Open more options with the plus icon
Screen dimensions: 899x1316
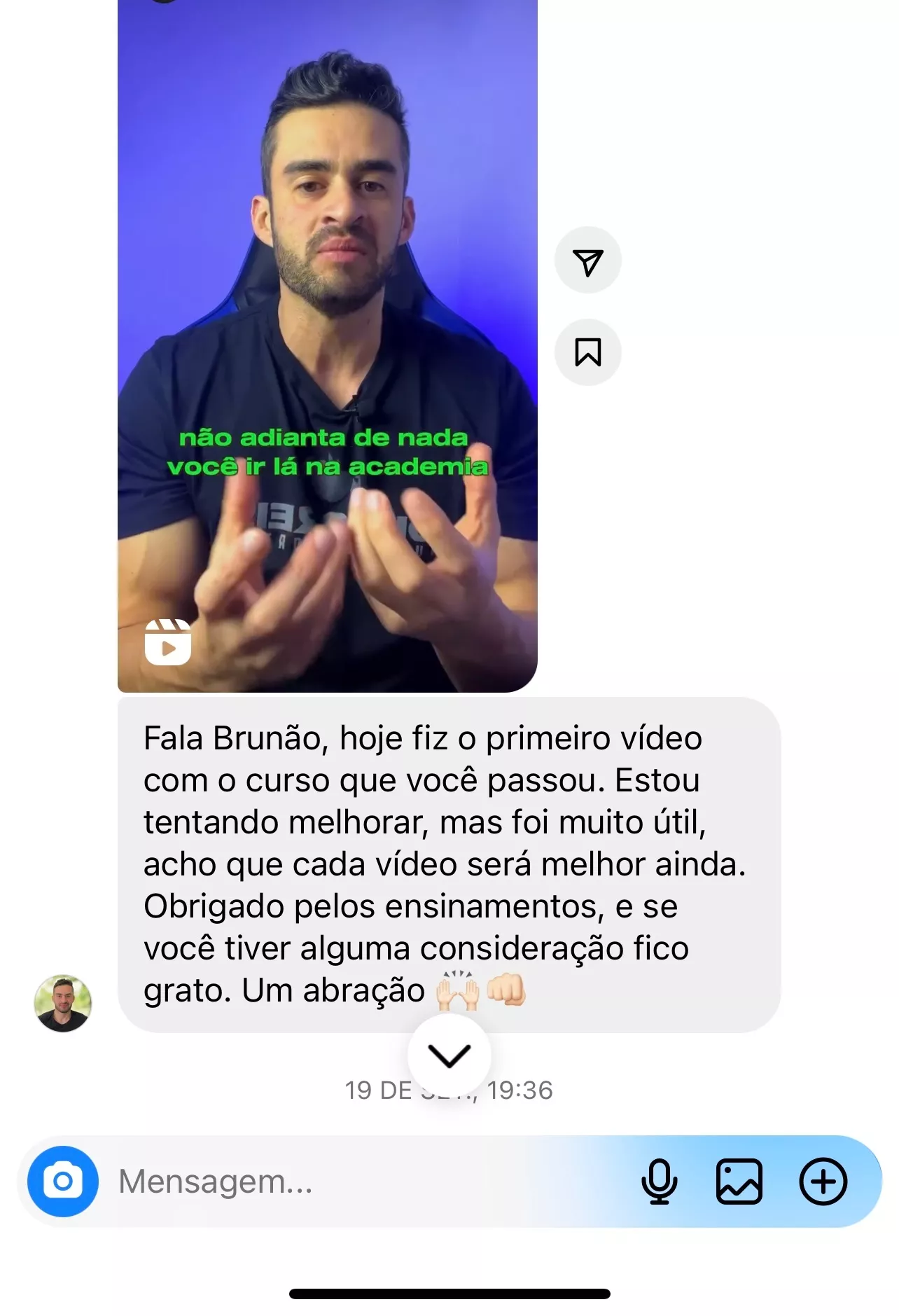(x=823, y=1182)
